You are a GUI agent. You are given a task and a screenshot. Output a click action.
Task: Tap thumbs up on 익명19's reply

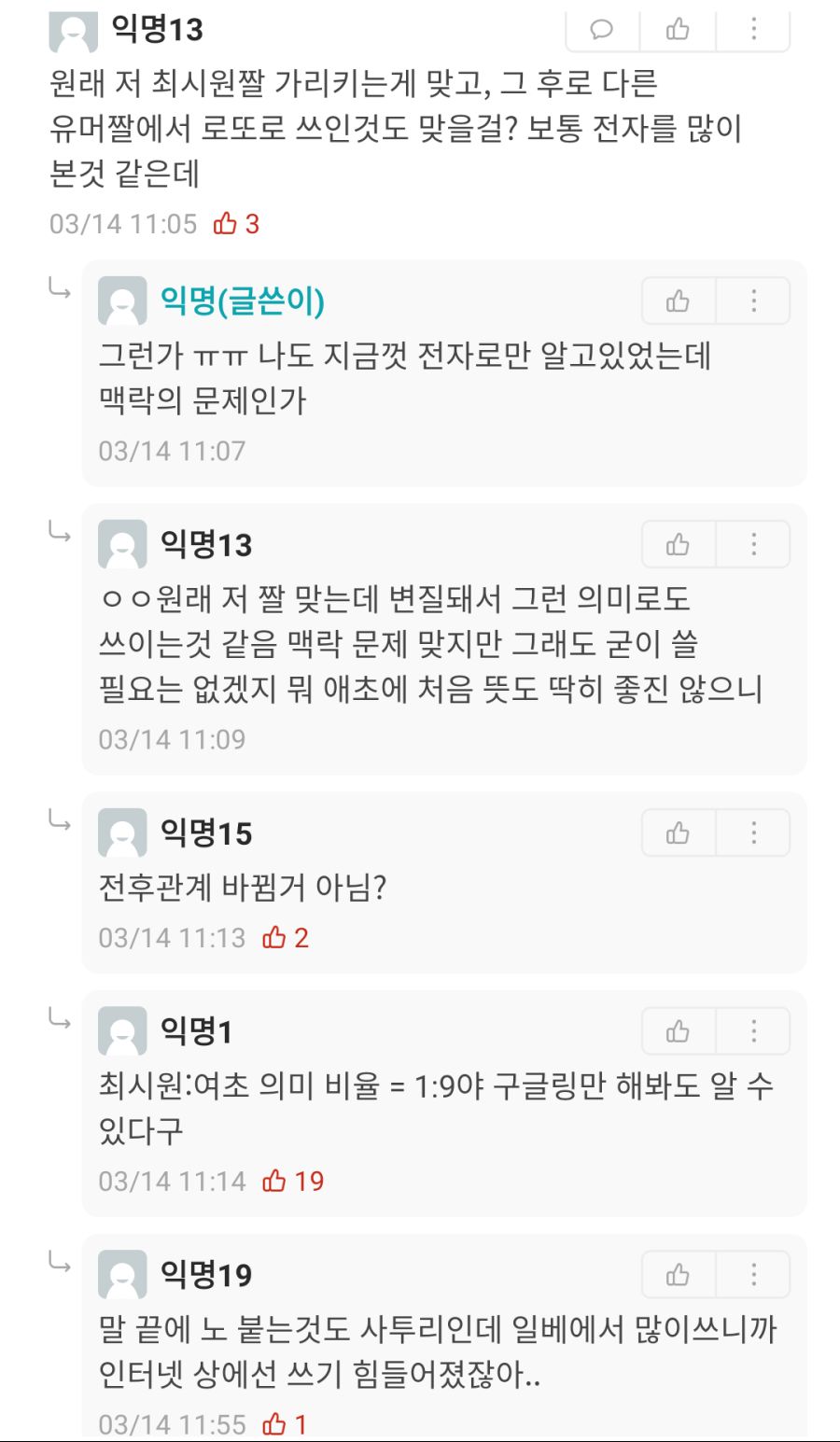[678, 1272]
